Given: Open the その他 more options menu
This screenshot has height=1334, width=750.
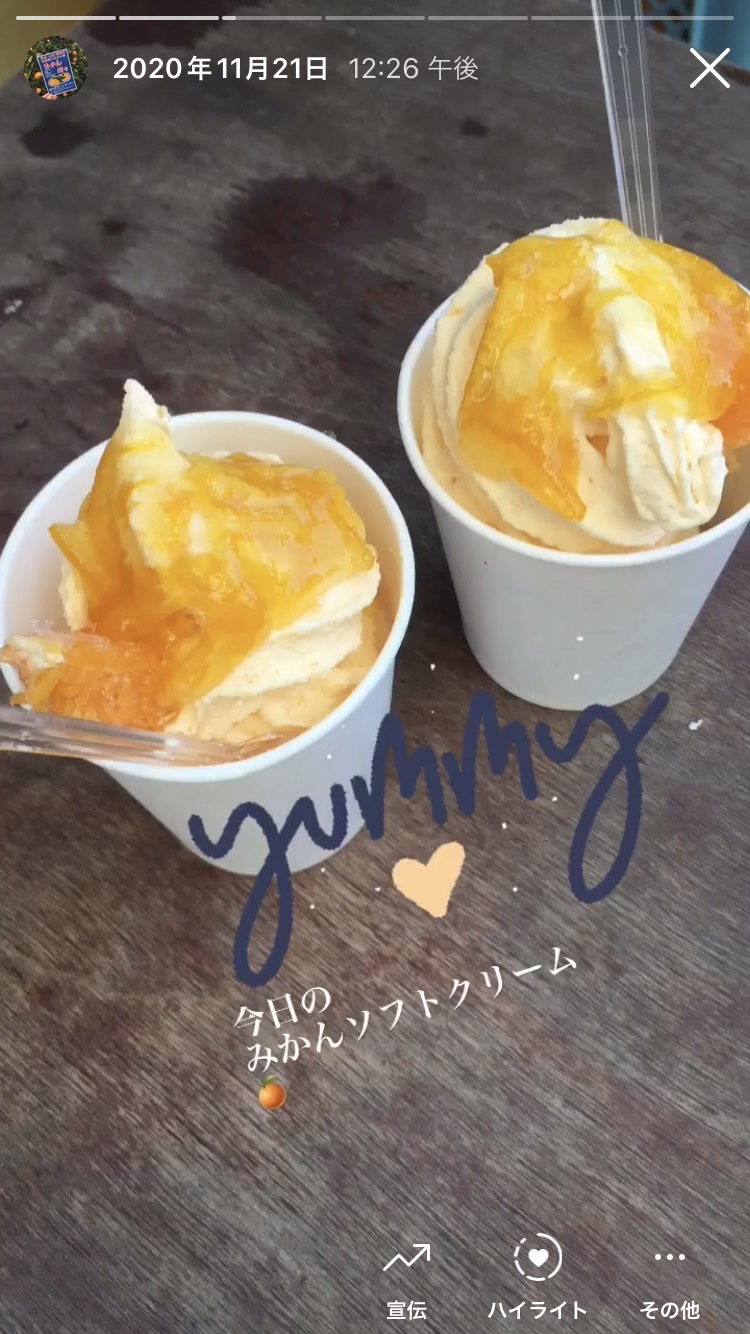Looking at the screenshot, I should [x=669, y=1280].
